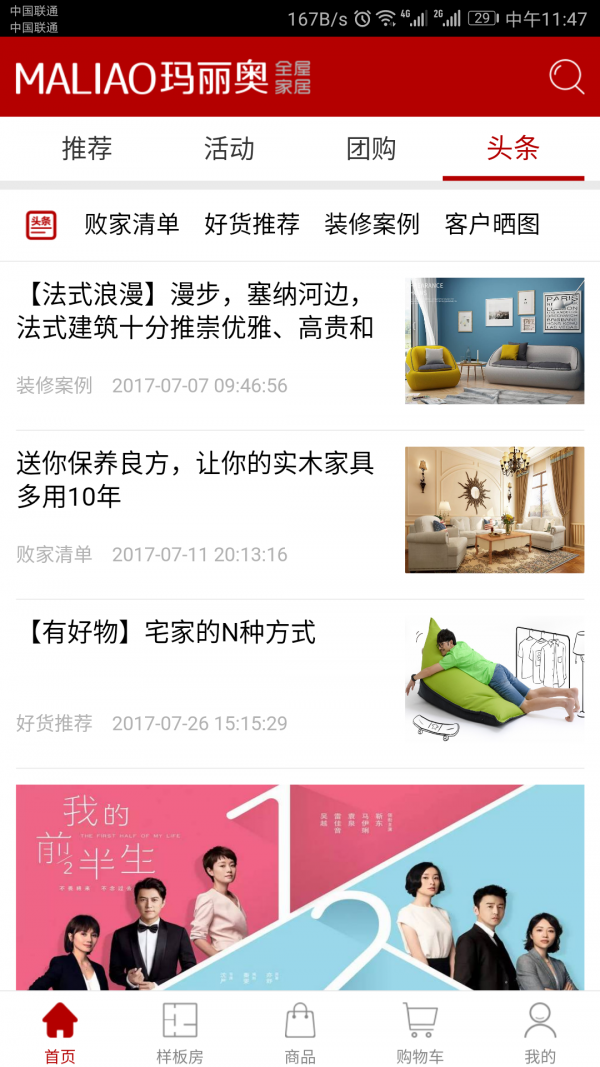
Task: Filter headlines by 败家清单
Action: click(131, 224)
